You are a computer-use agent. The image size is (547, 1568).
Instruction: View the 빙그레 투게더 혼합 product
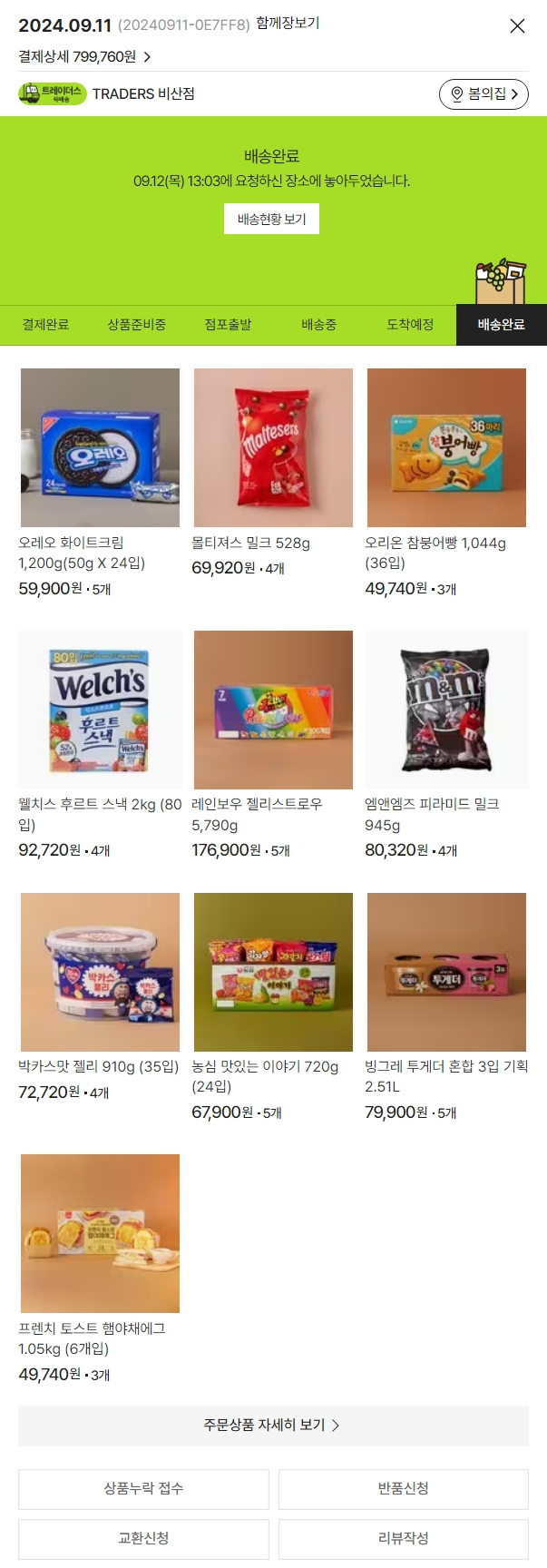446,972
